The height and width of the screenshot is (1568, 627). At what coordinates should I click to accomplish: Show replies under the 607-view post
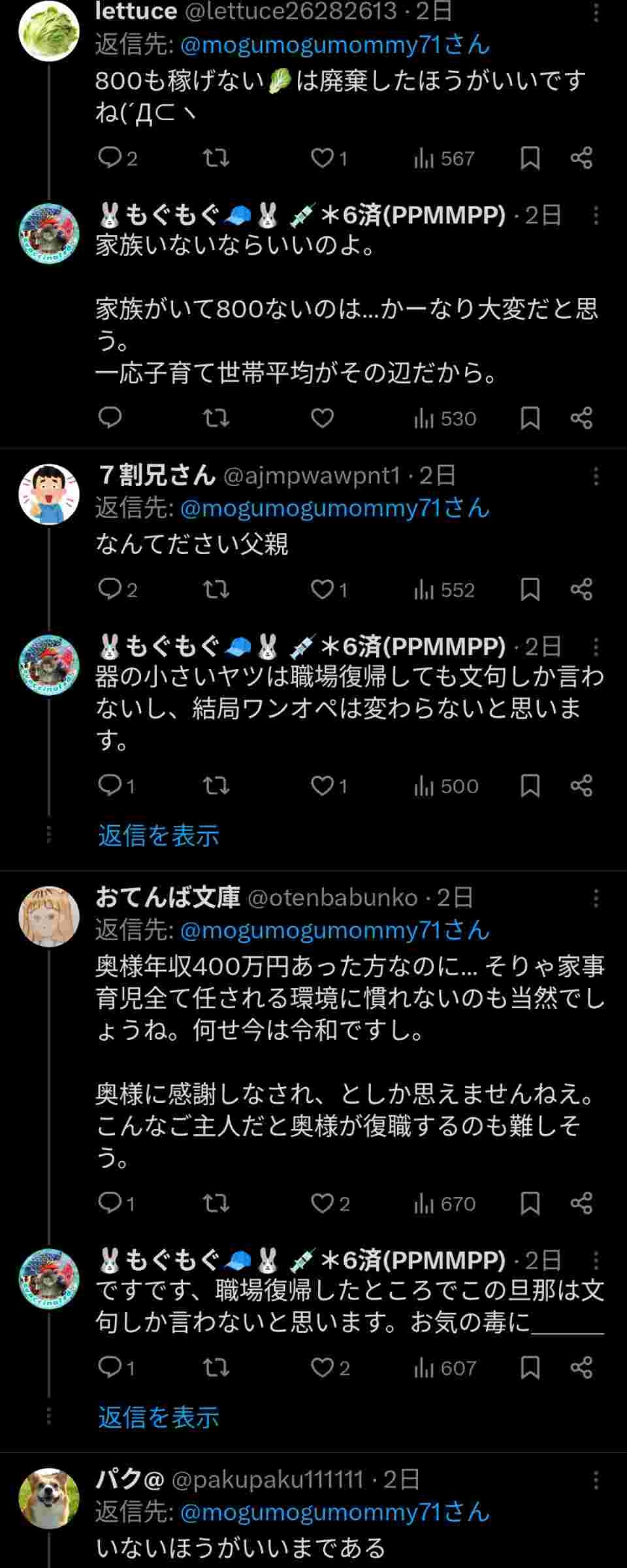click(159, 1417)
